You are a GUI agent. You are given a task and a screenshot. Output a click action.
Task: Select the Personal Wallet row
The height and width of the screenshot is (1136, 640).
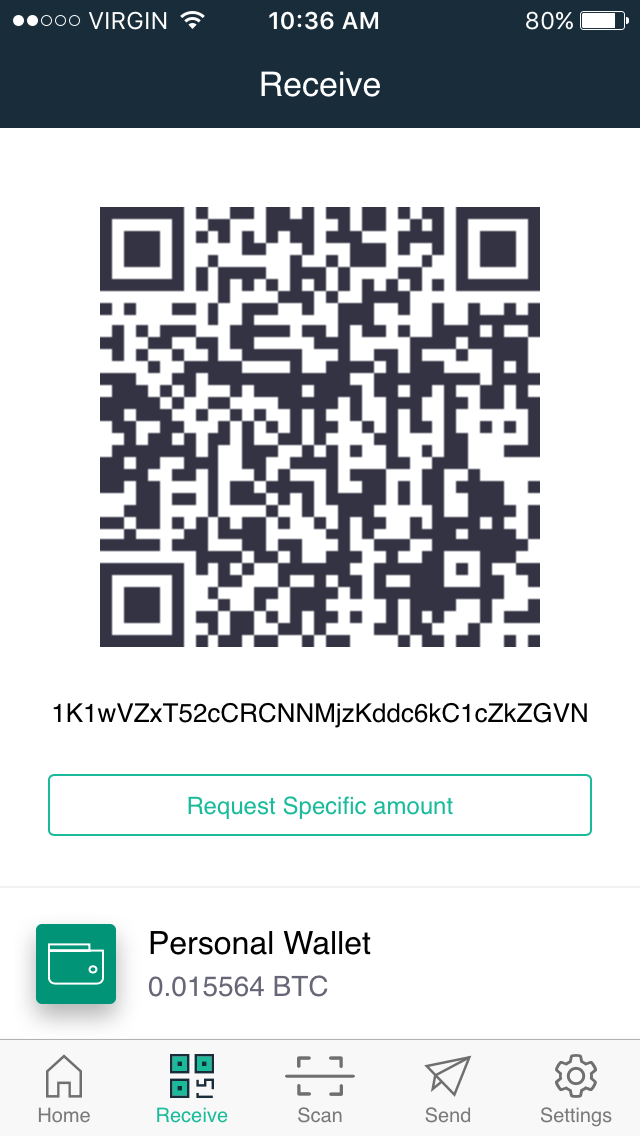pos(320,963)
